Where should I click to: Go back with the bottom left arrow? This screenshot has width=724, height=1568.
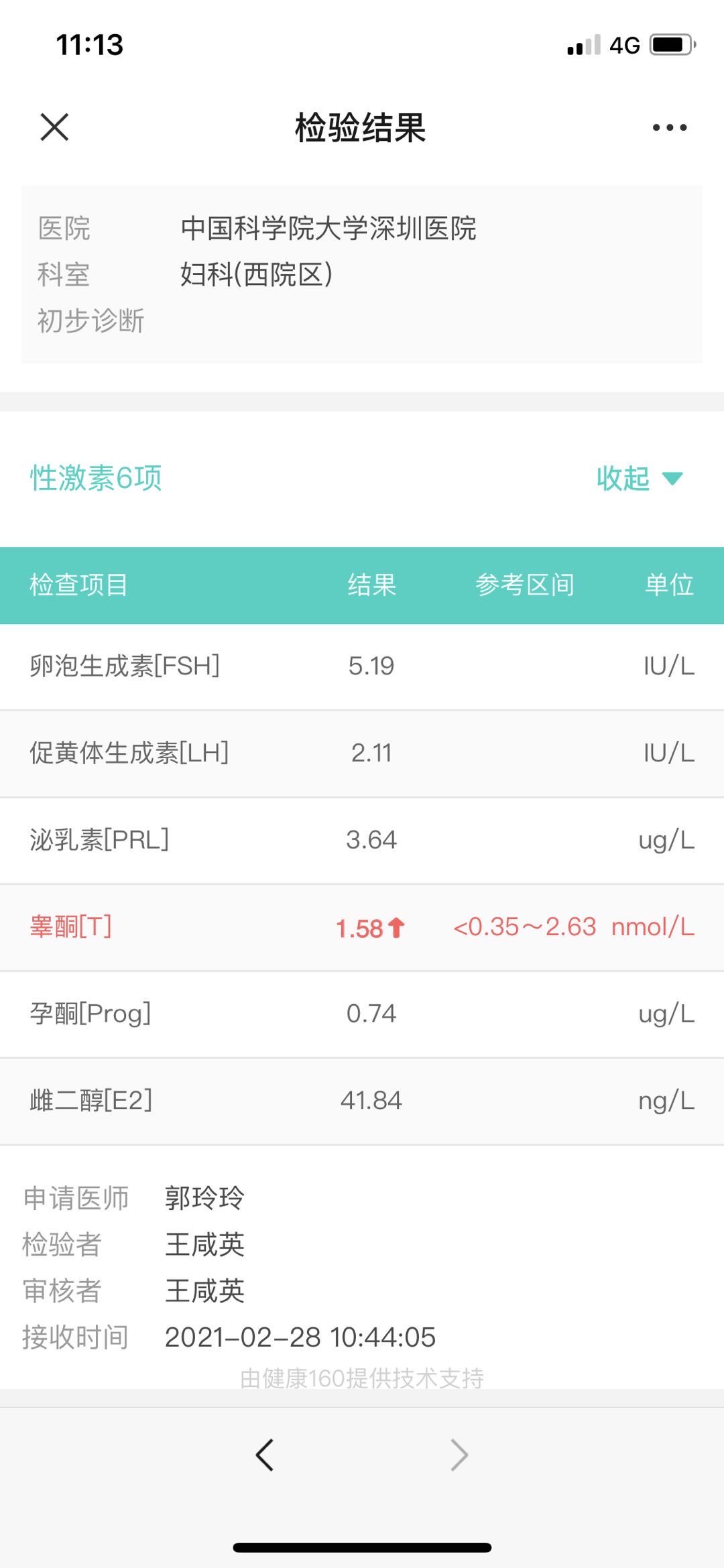tap(265, 1455)
